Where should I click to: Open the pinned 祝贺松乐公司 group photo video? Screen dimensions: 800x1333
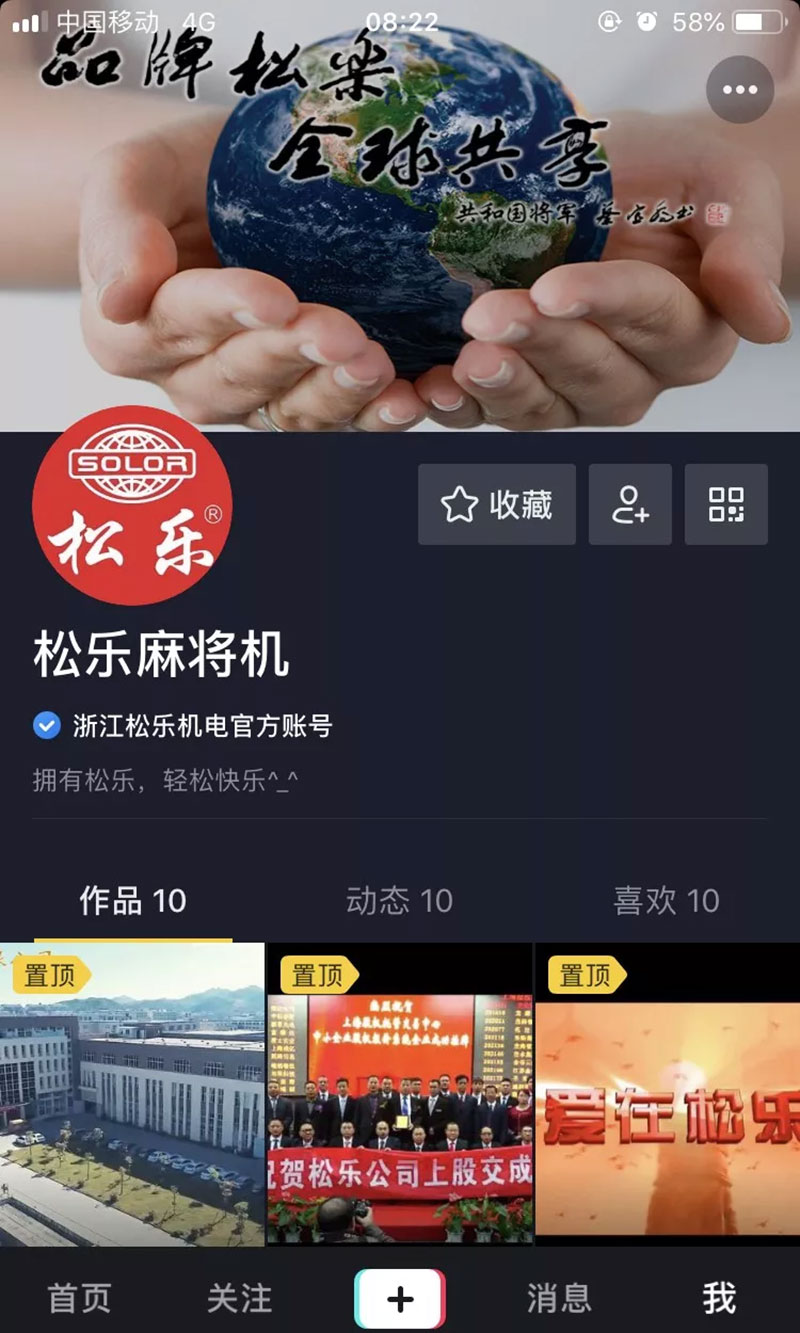[x=399, y=1095]
